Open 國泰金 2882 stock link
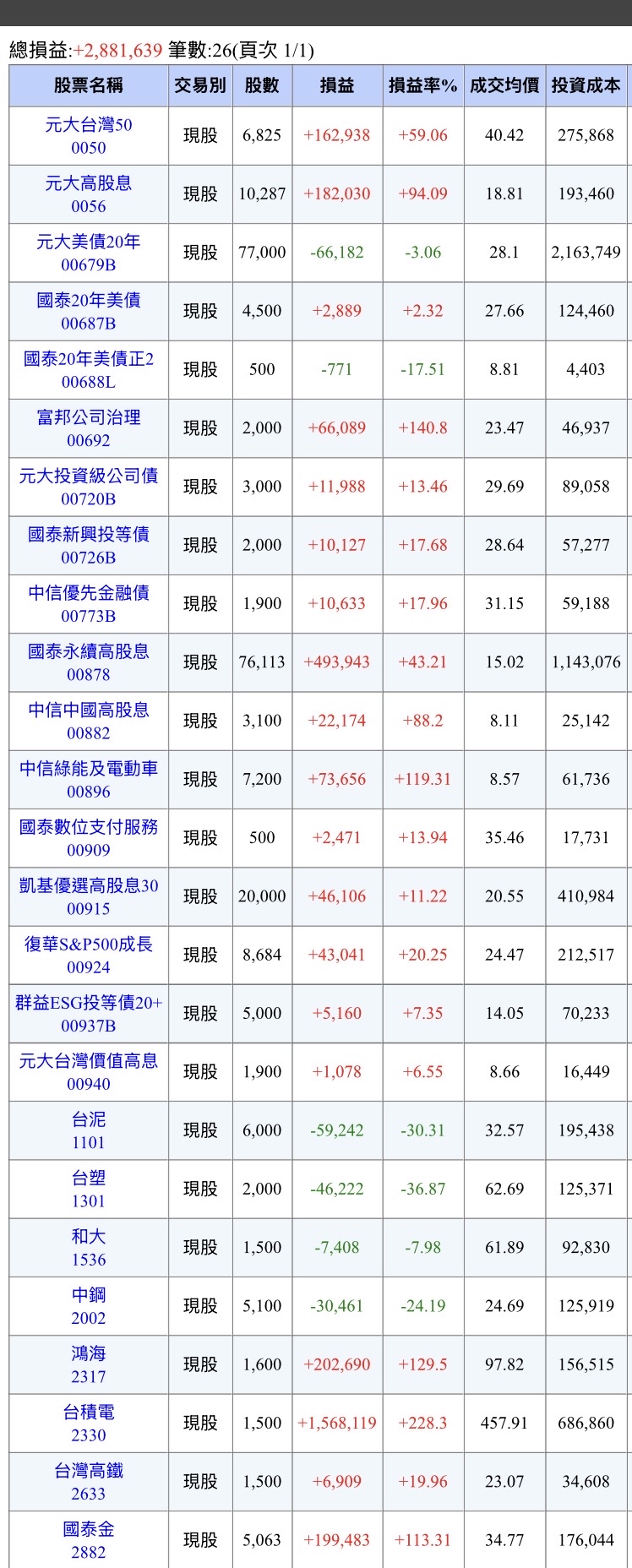Screen dimensions: 632x1568 pyautogui.click(x=88, y=1539)
